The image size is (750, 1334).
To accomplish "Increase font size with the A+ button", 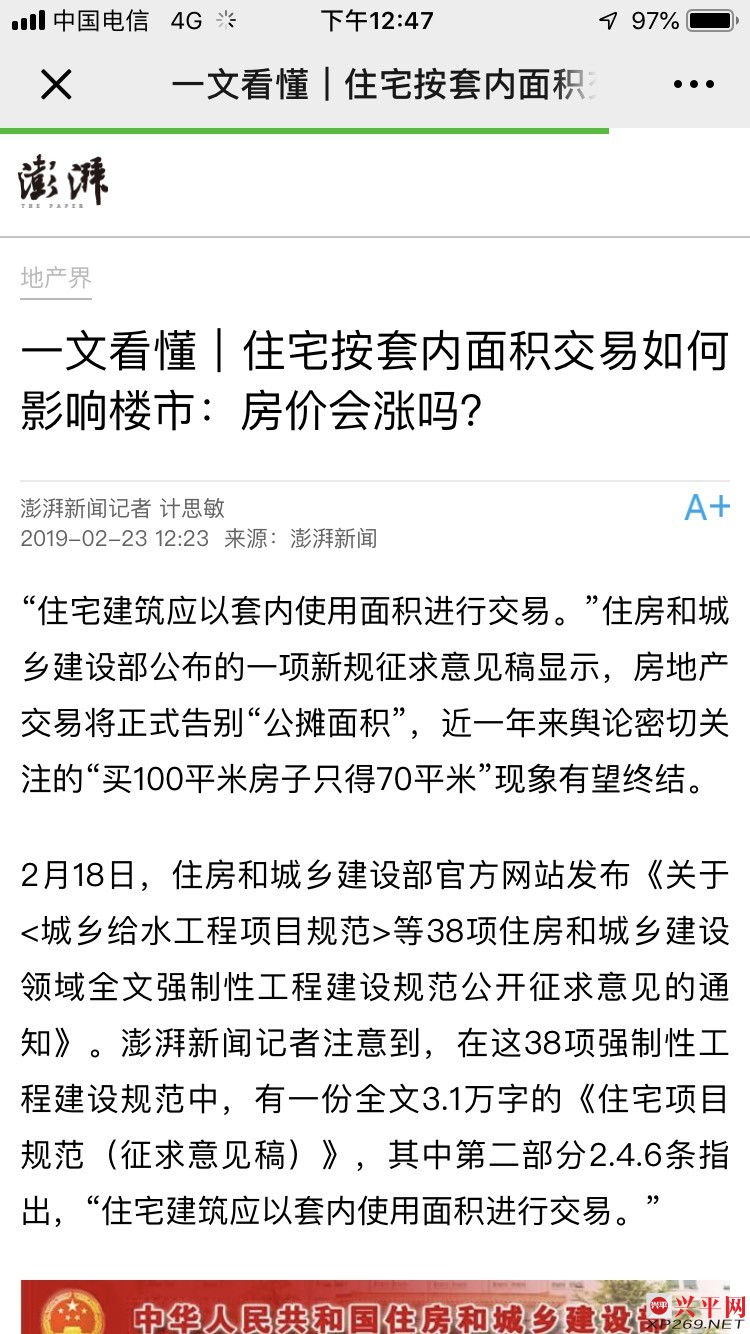I will (706, 507).
